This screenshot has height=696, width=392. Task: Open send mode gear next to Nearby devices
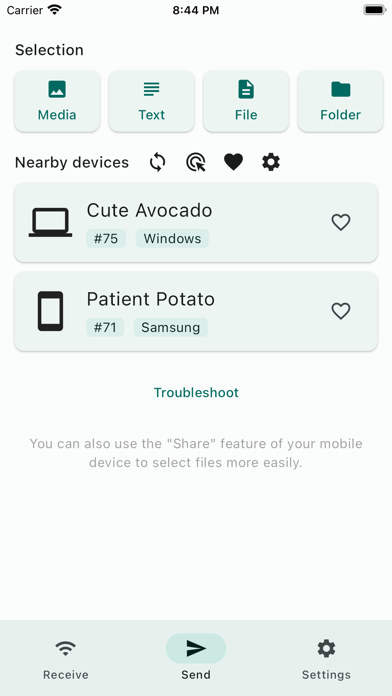271,162
